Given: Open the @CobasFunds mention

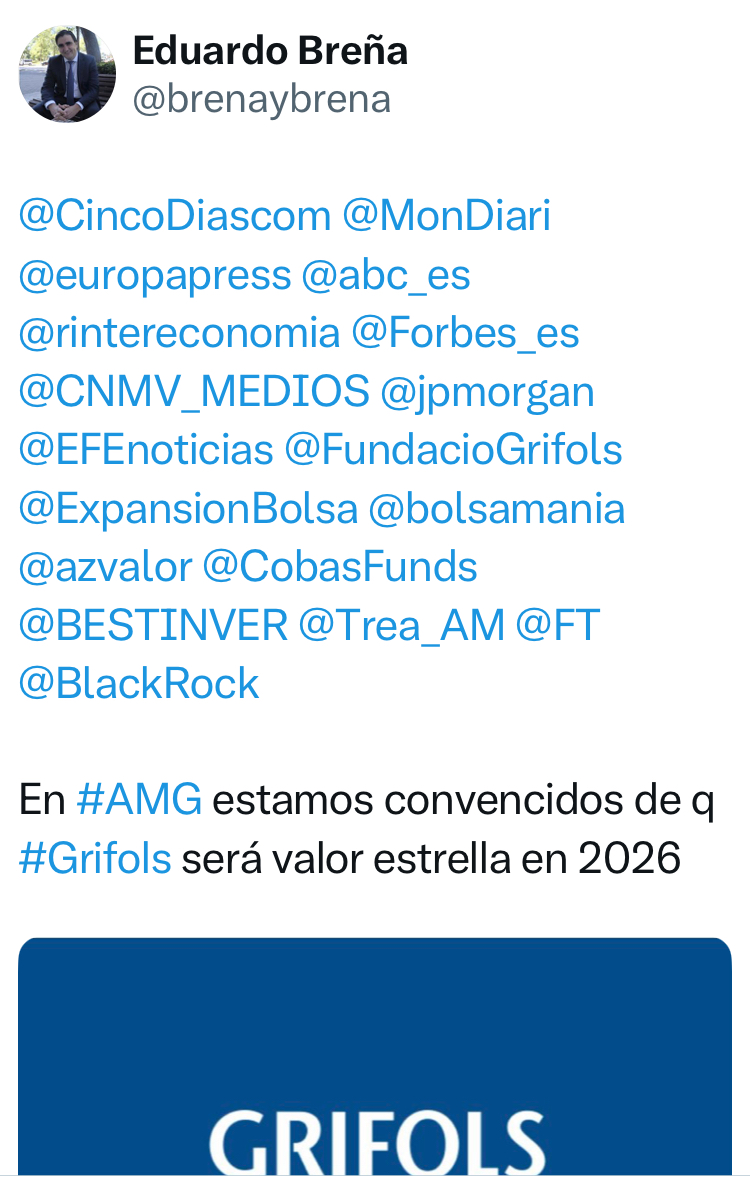Looking at the screenshot, I should 339,567.
